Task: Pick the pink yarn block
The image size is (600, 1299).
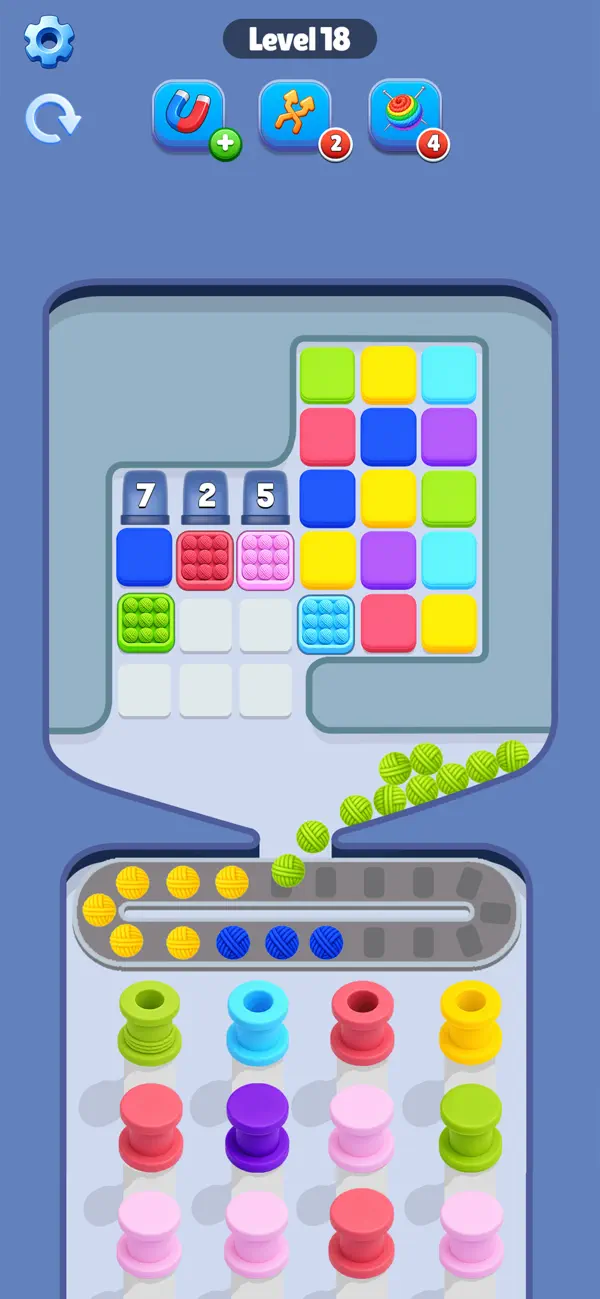Action: (266, 560)
